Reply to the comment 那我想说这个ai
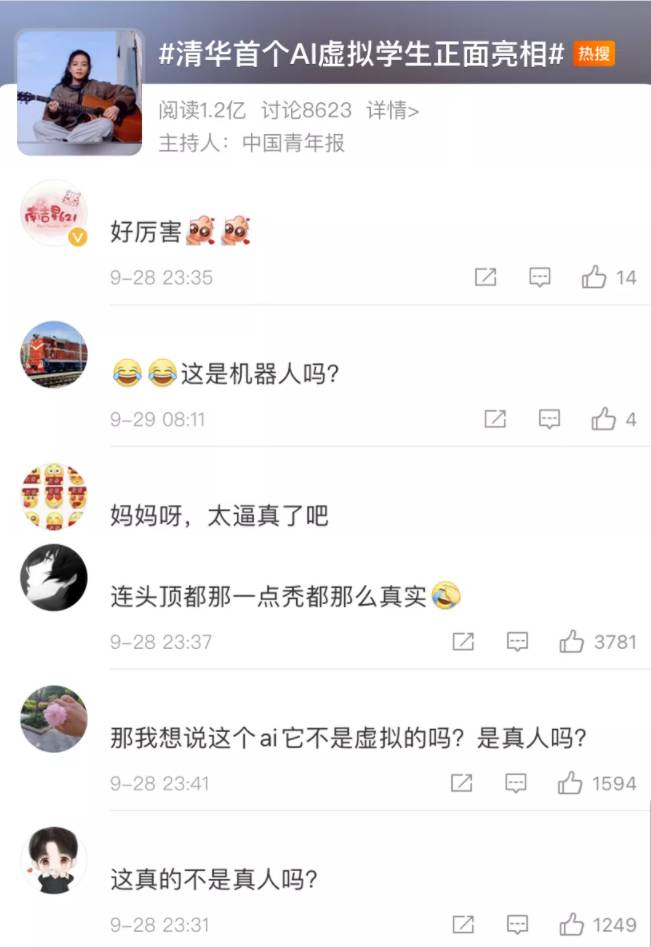Image resolution: width=651 pixels, height=947 pixels. (x=516, y=782)
